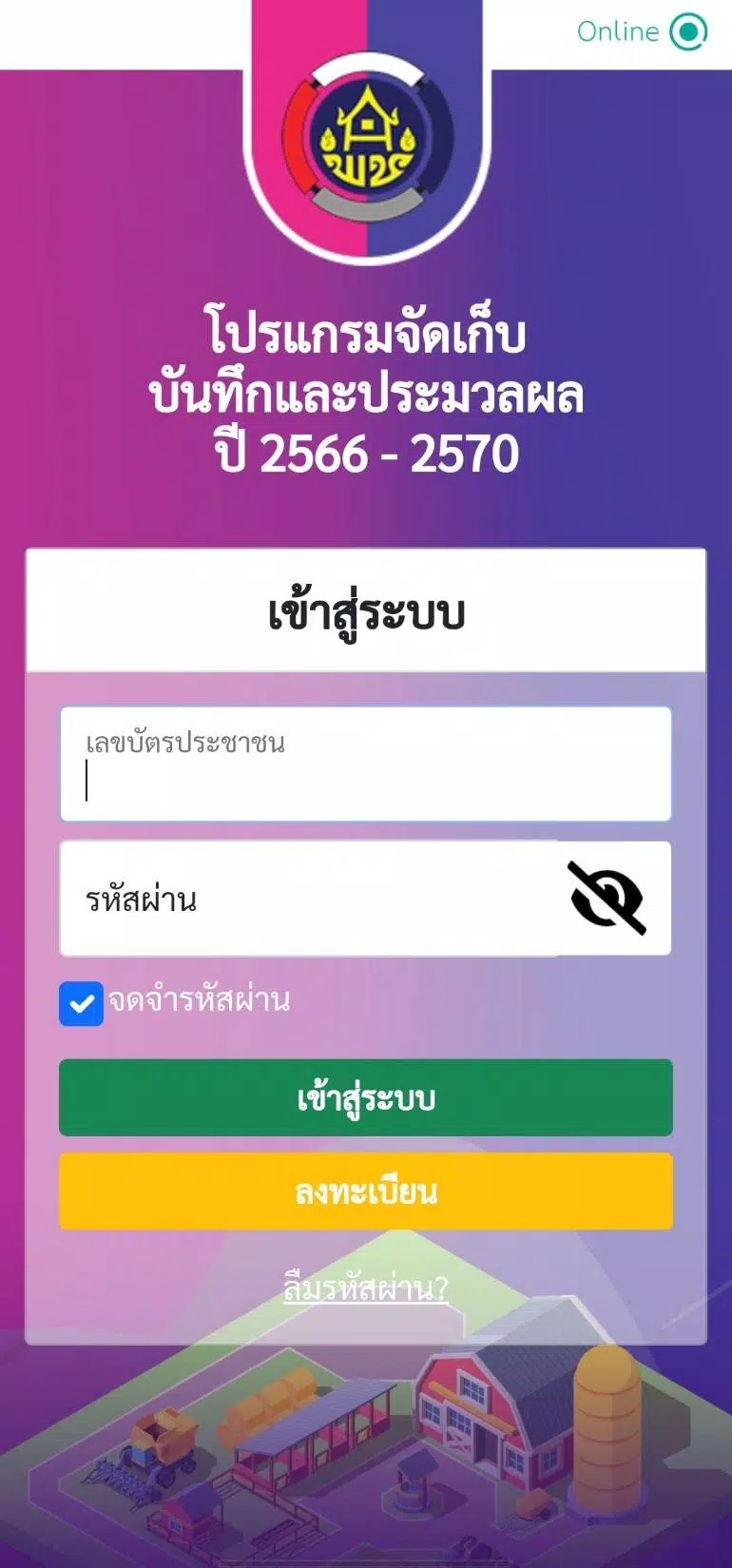Open registration via the yellow ลงทะเบียน button
Screen dimensions: 732x1568
tap(366, 1191)
